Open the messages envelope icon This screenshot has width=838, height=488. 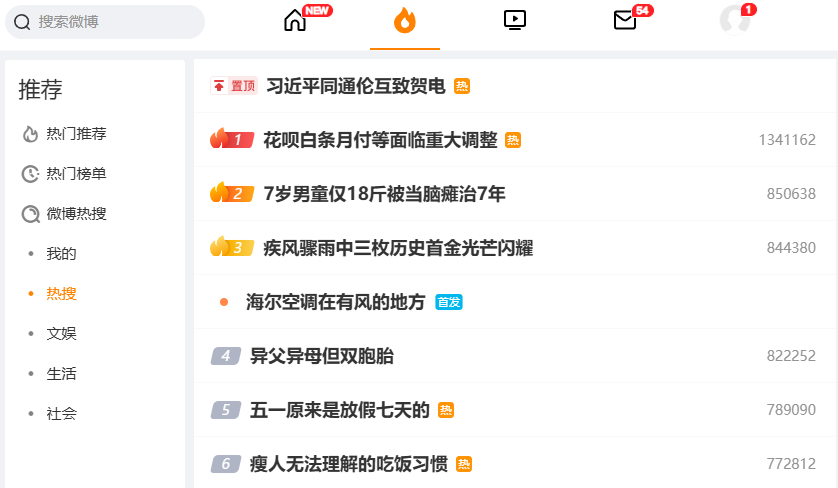pyautogui.click(x=625, y=20)
